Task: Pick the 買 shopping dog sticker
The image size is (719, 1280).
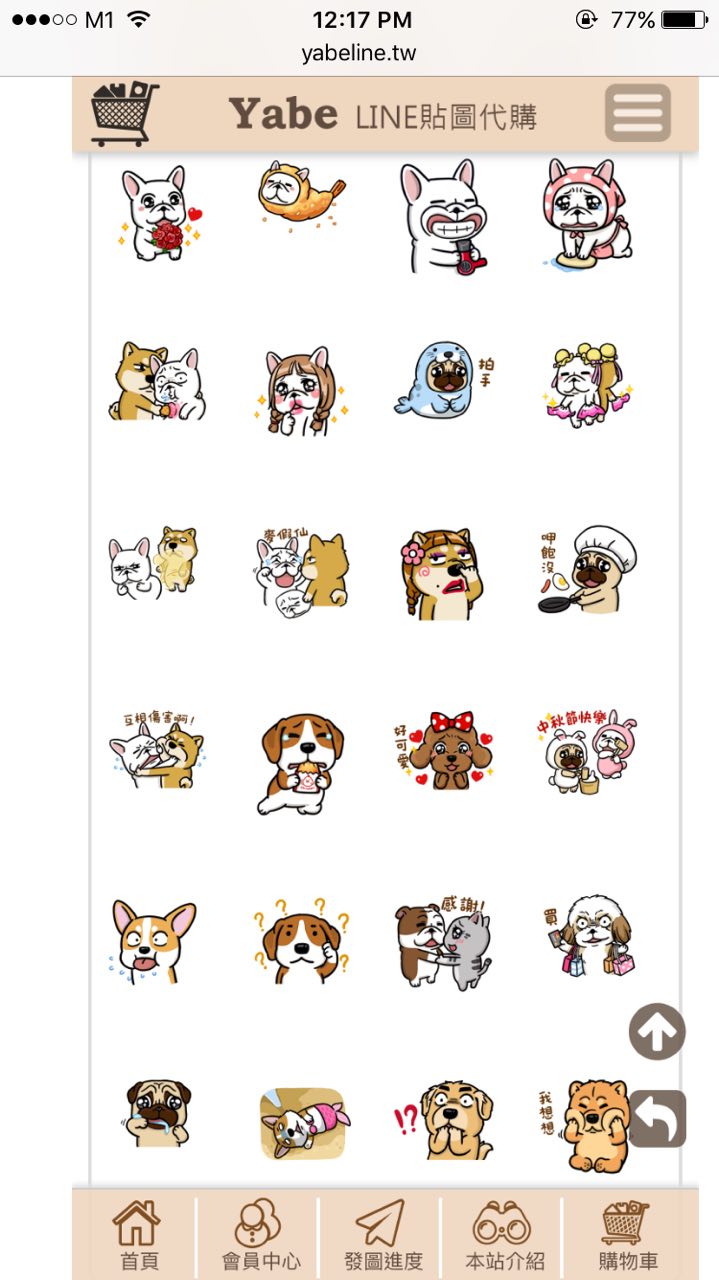Action: 592,938
